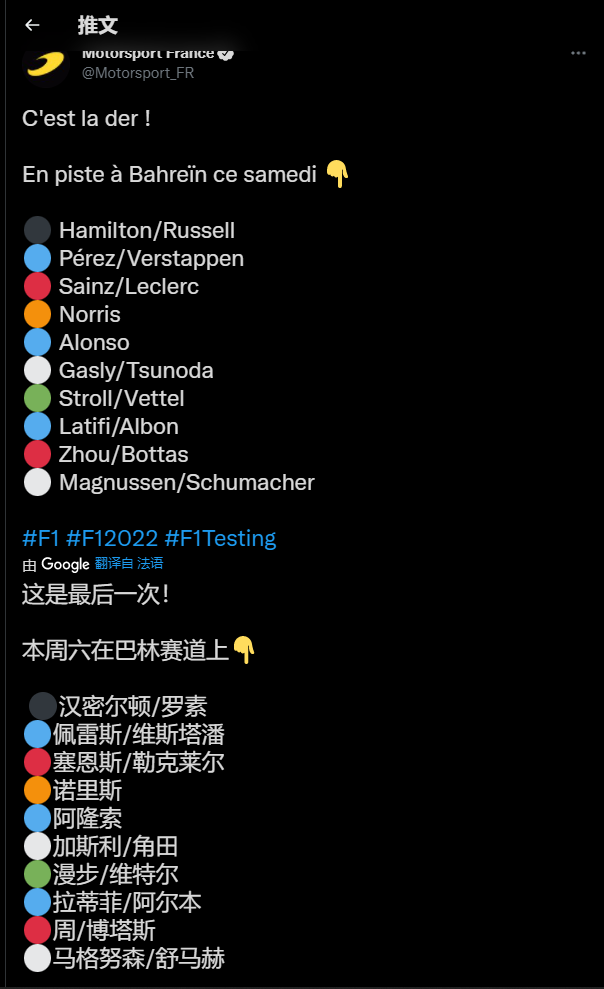Open the #F12022 hashtag
Image resolution: width=604 pixels, height=989 pixels.
coord(110,538)
